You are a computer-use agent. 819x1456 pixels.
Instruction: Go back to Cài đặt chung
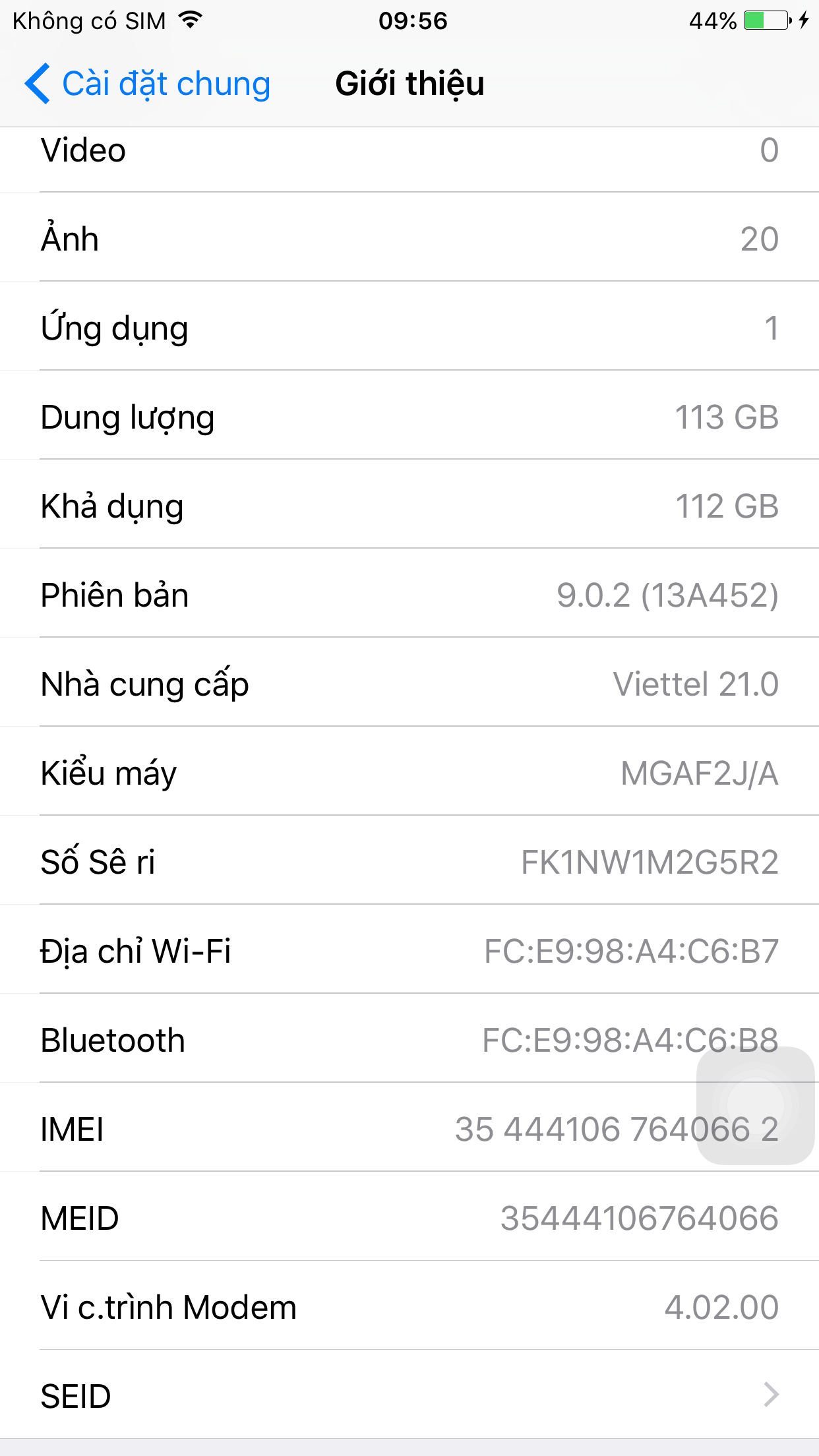pos(148,84)
